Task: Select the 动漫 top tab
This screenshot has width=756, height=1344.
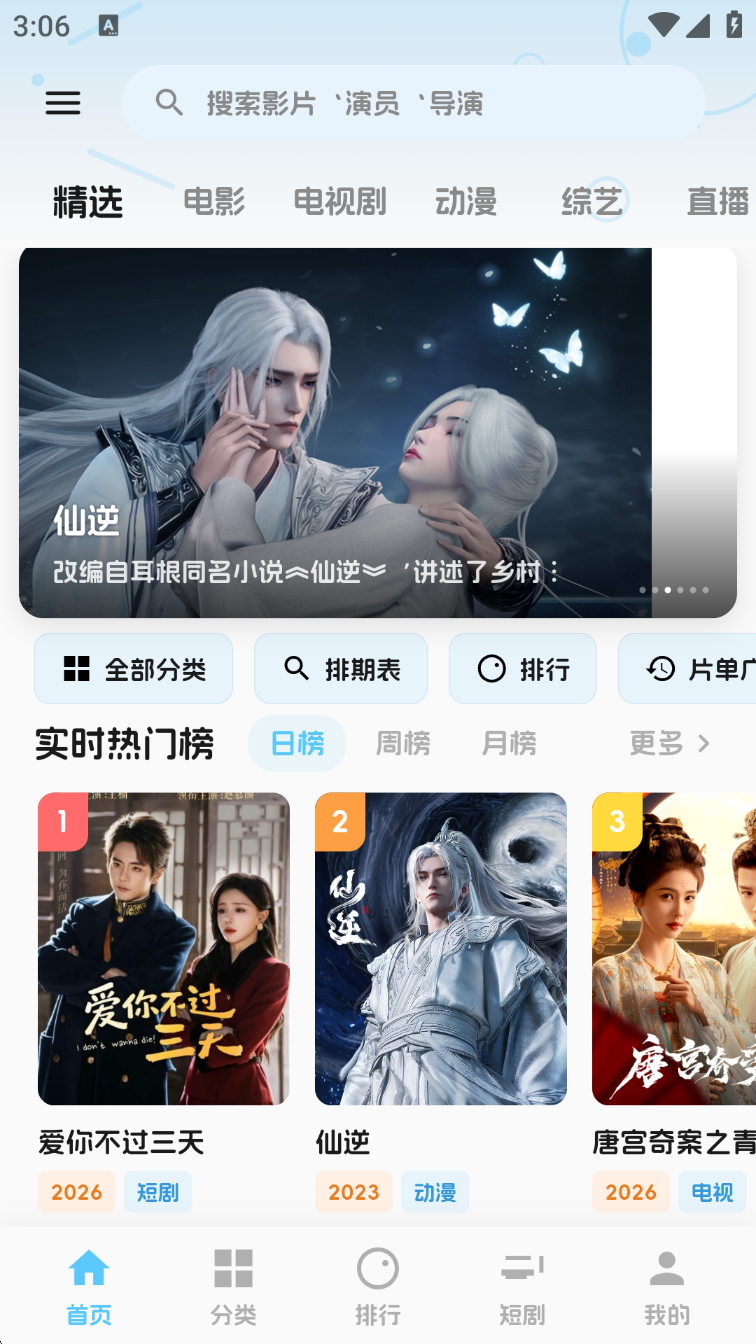Action: [x=466, y=202]
